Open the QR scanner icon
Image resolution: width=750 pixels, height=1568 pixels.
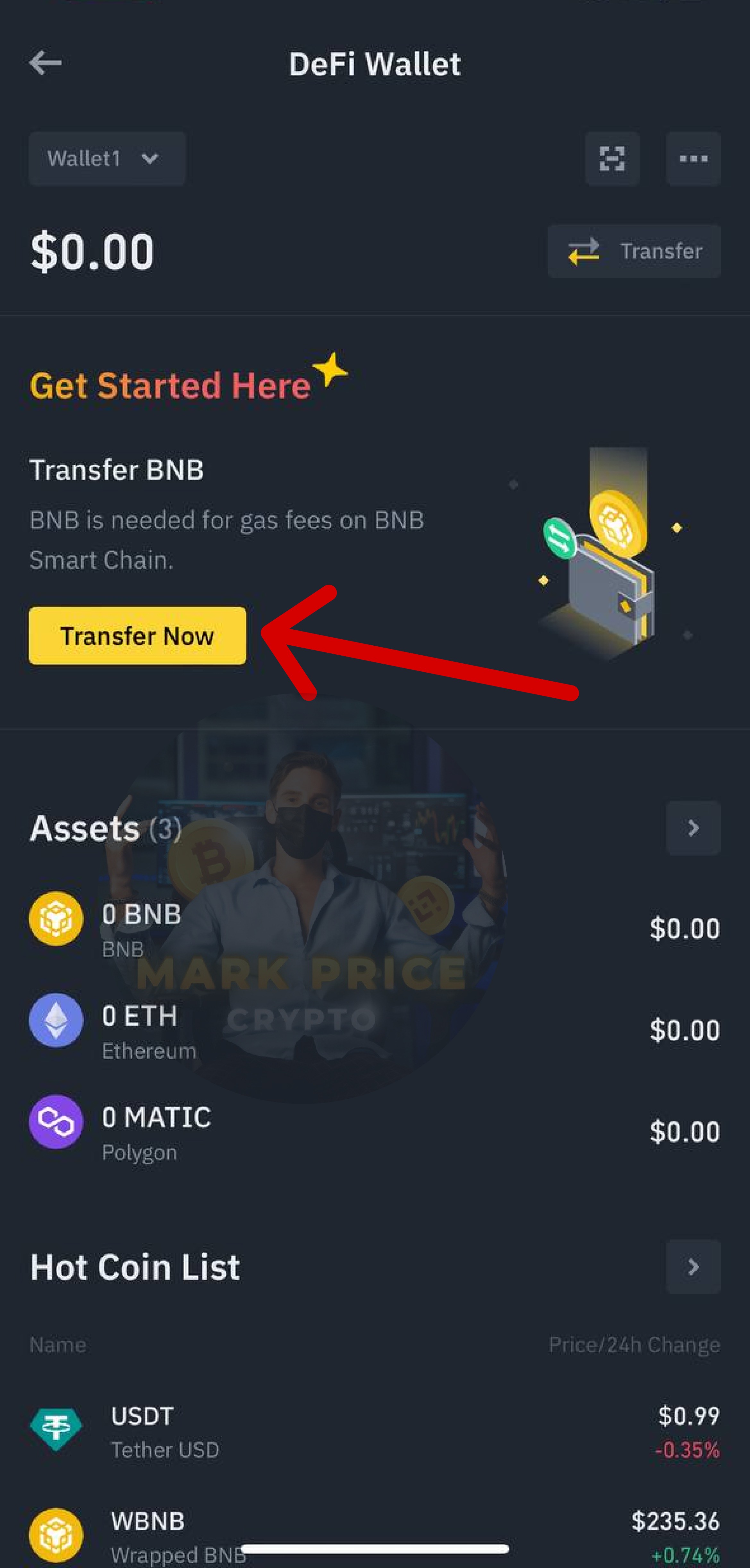point(612,159)
